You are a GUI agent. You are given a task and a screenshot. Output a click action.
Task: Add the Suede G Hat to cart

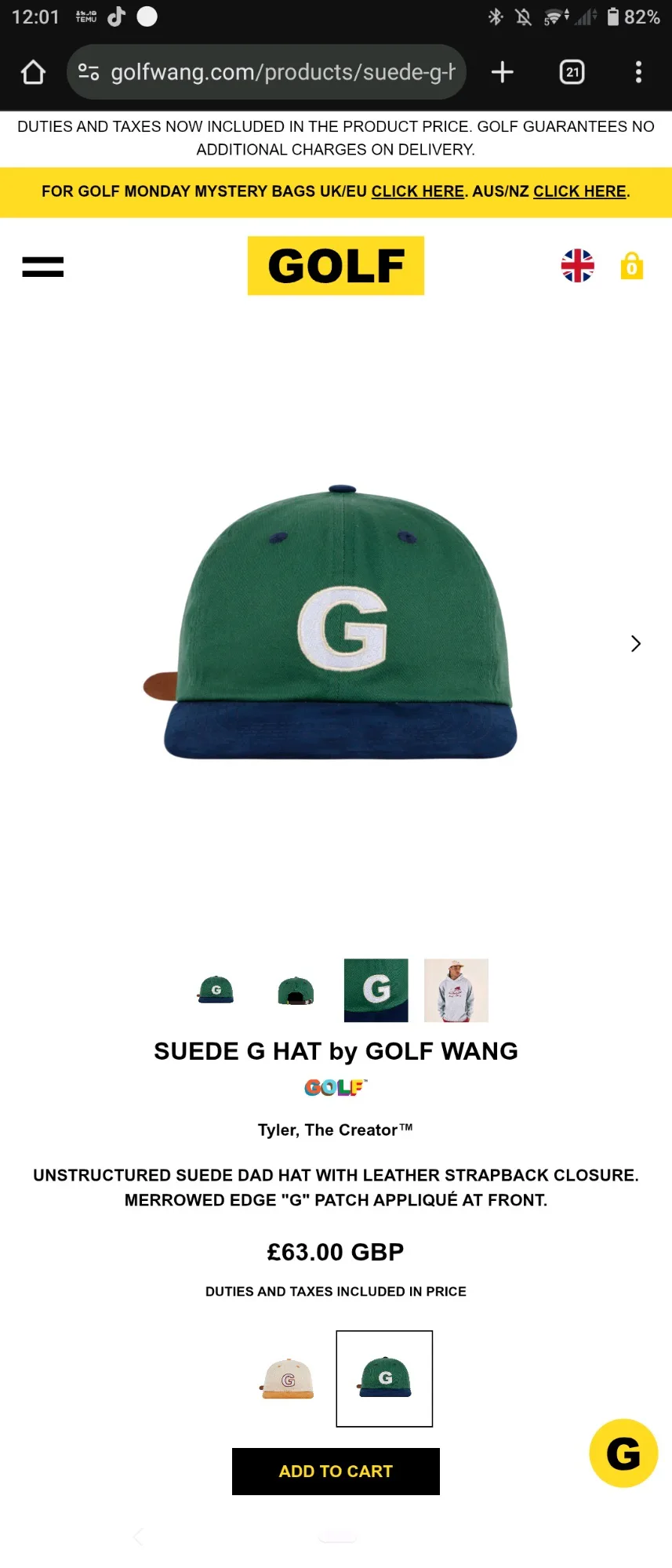pos(336,1472)
